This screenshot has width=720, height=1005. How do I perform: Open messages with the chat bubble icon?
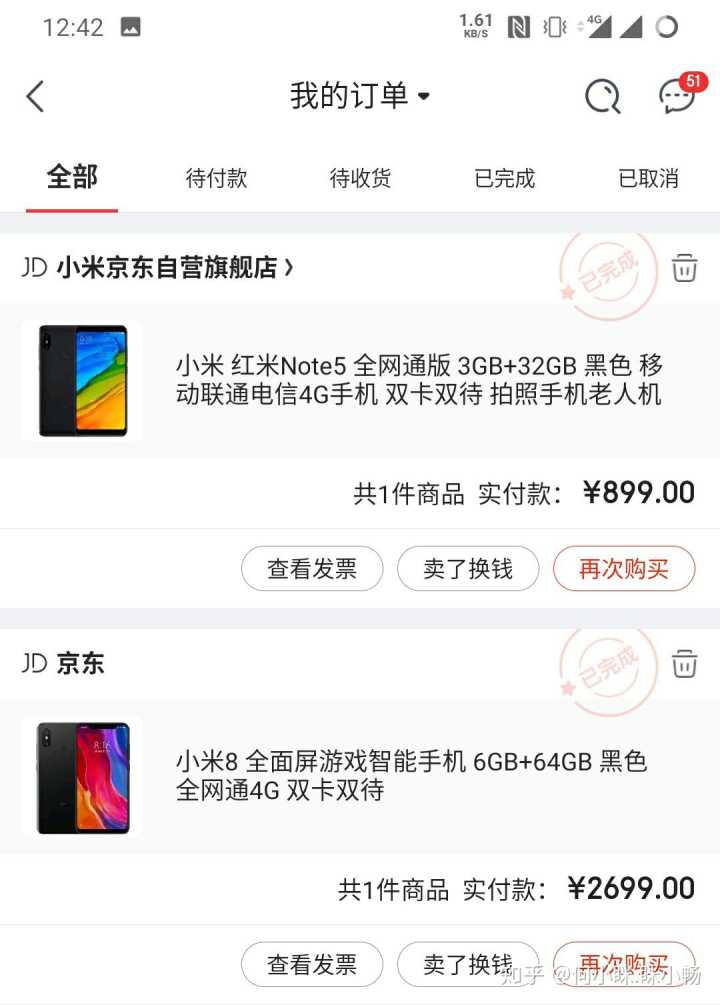677,97
